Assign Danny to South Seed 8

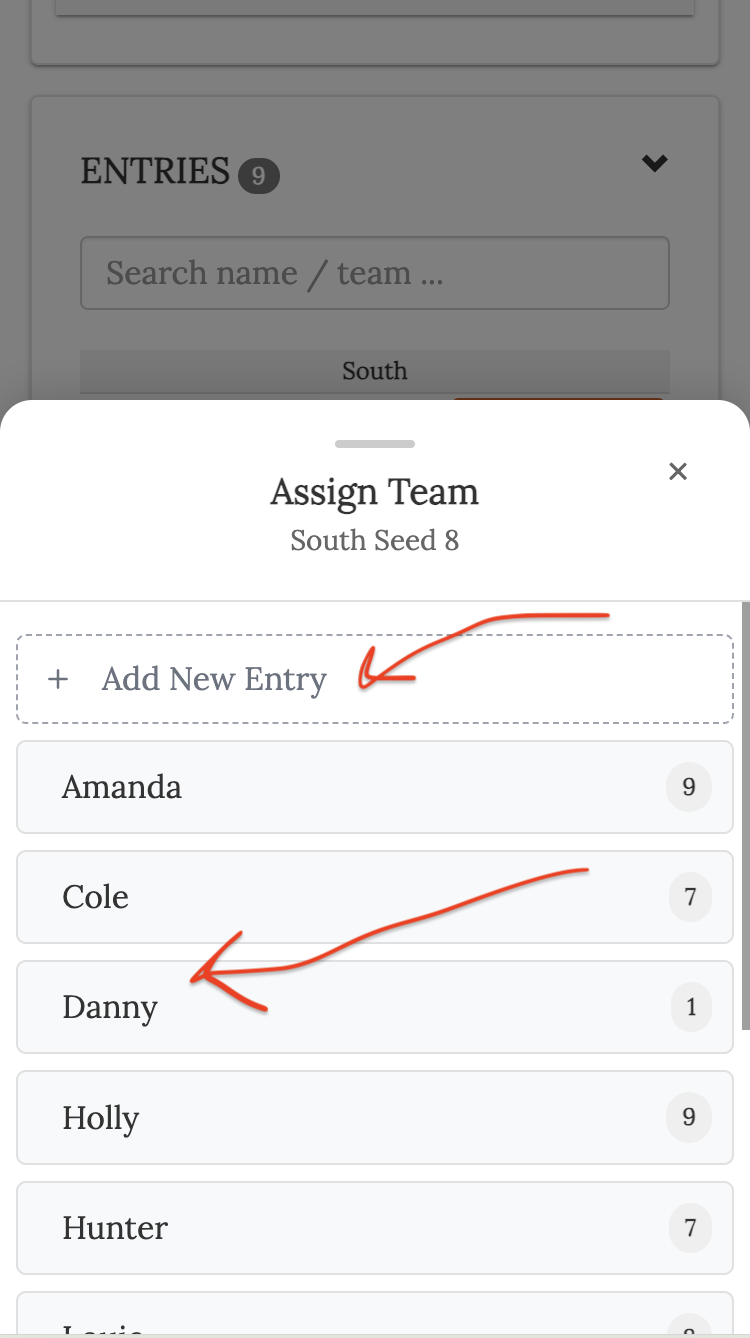tap(374, 1007)
